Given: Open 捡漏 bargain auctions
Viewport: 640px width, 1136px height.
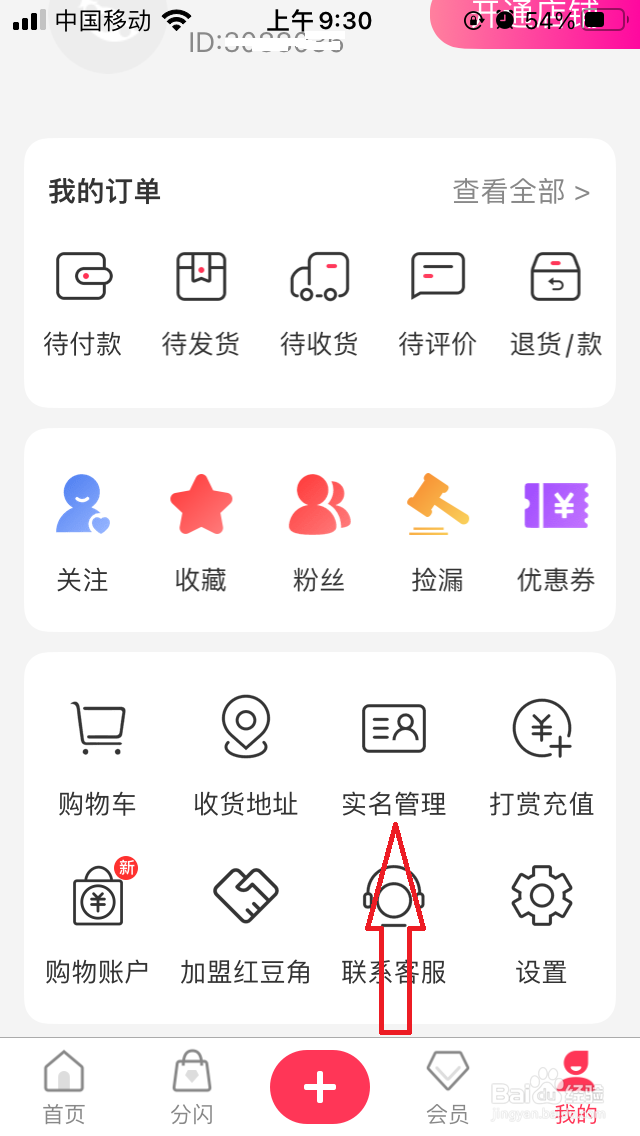Looking at the screenshot, I should point(437,533).
